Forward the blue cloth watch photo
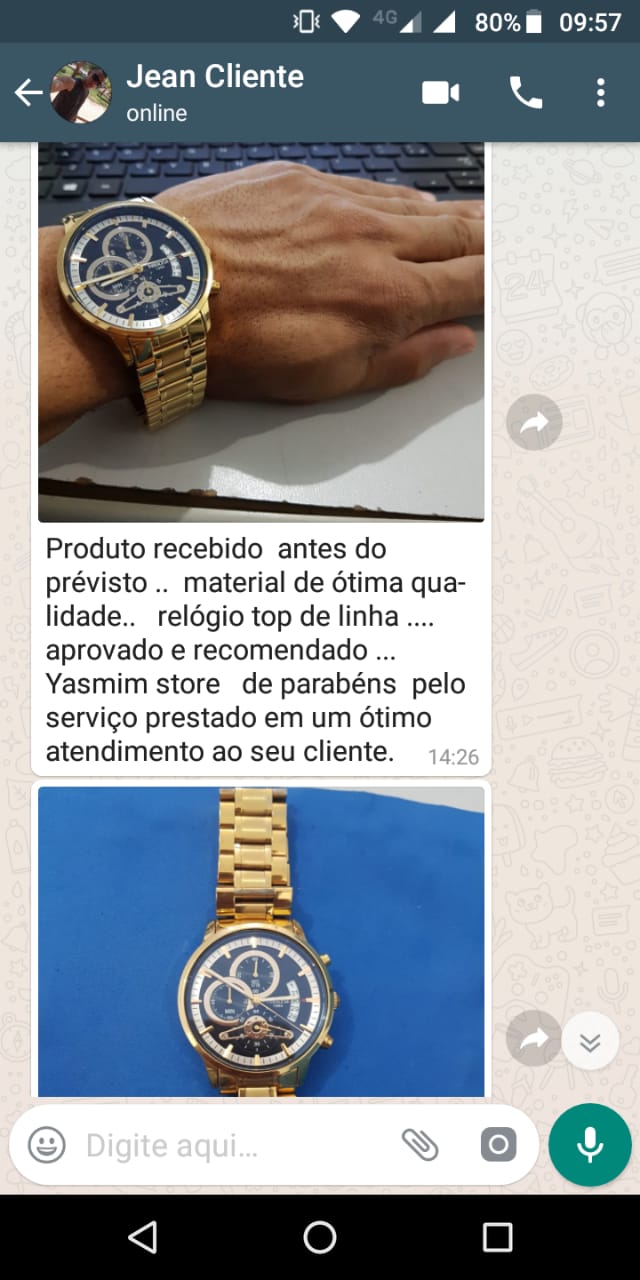The image size is (640, 1280). tap(534, 1040)
